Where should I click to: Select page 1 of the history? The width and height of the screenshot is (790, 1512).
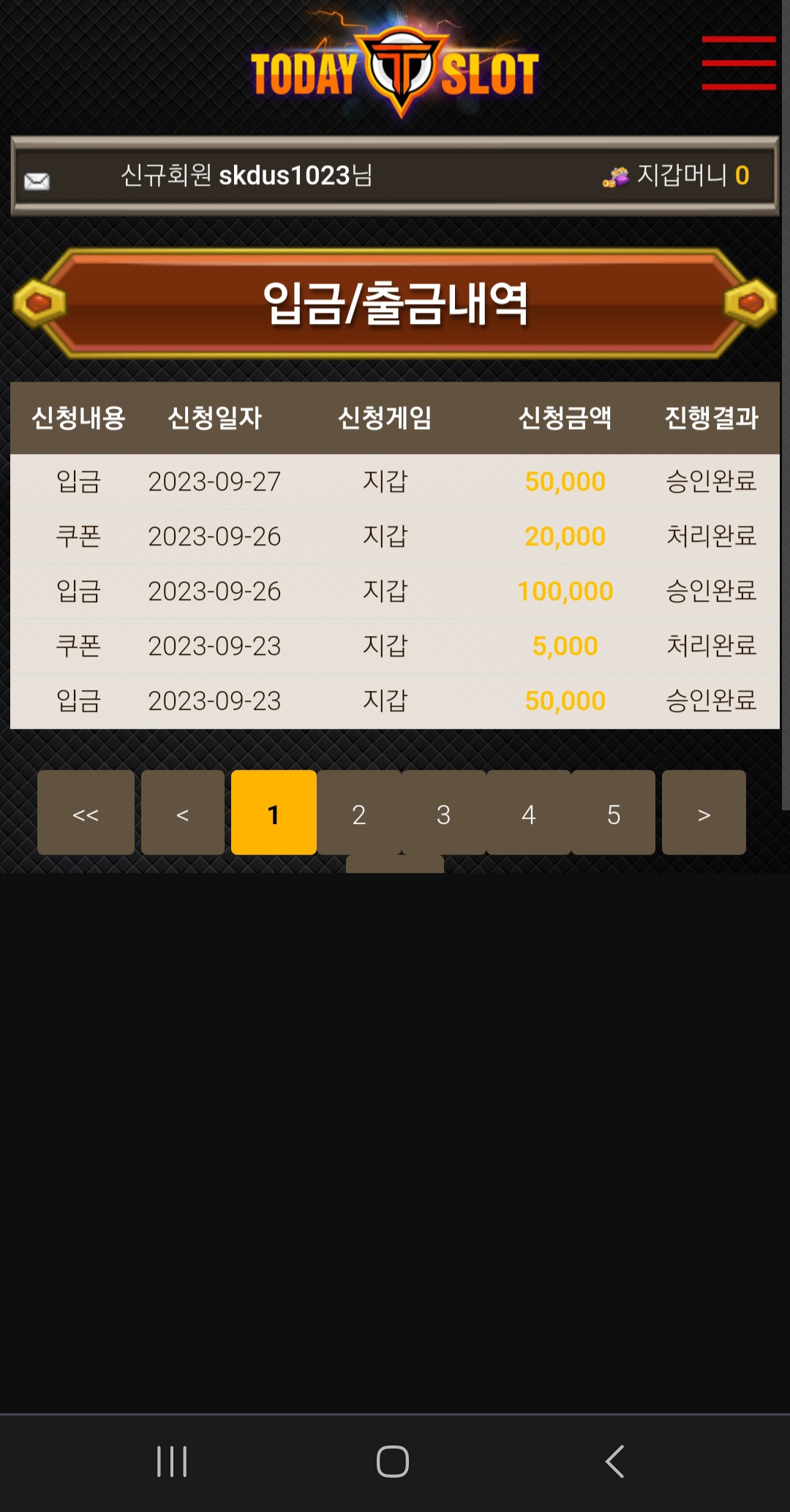pos(274,813)
